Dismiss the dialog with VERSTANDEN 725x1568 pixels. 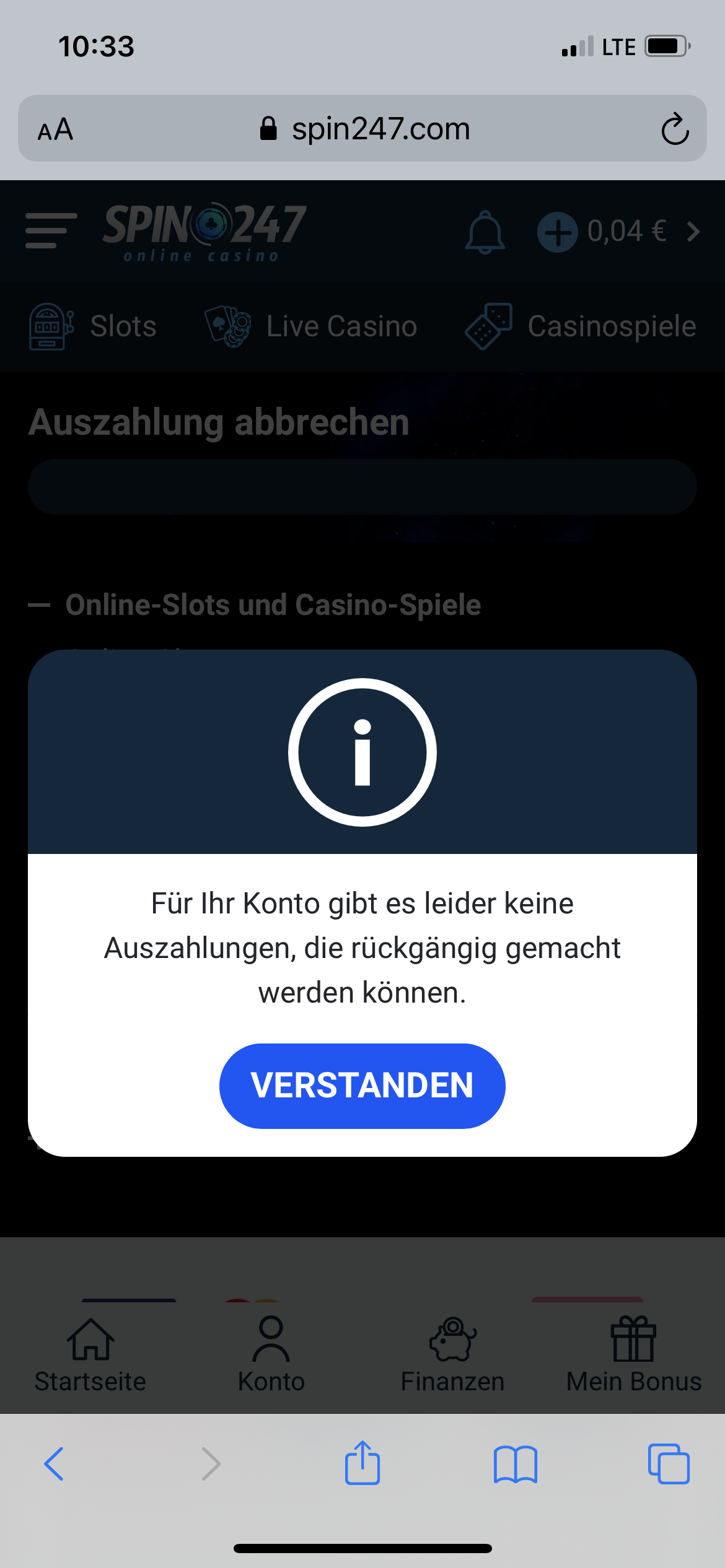[x=362, y=1086]
